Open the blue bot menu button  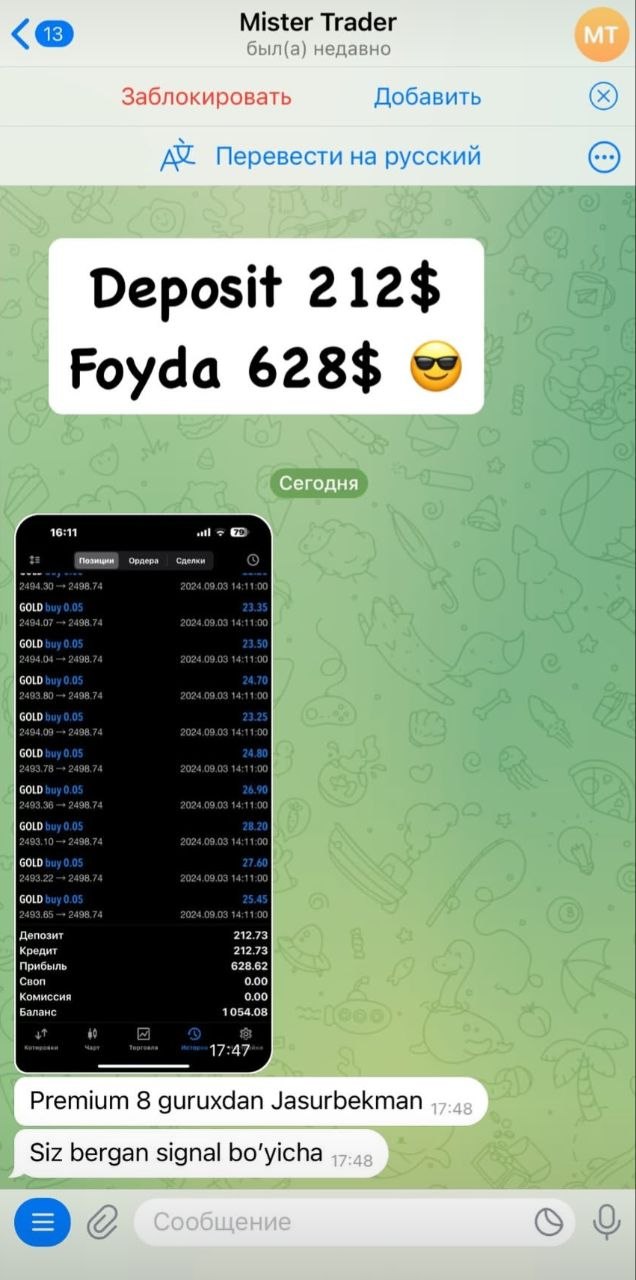point(42,1222)
